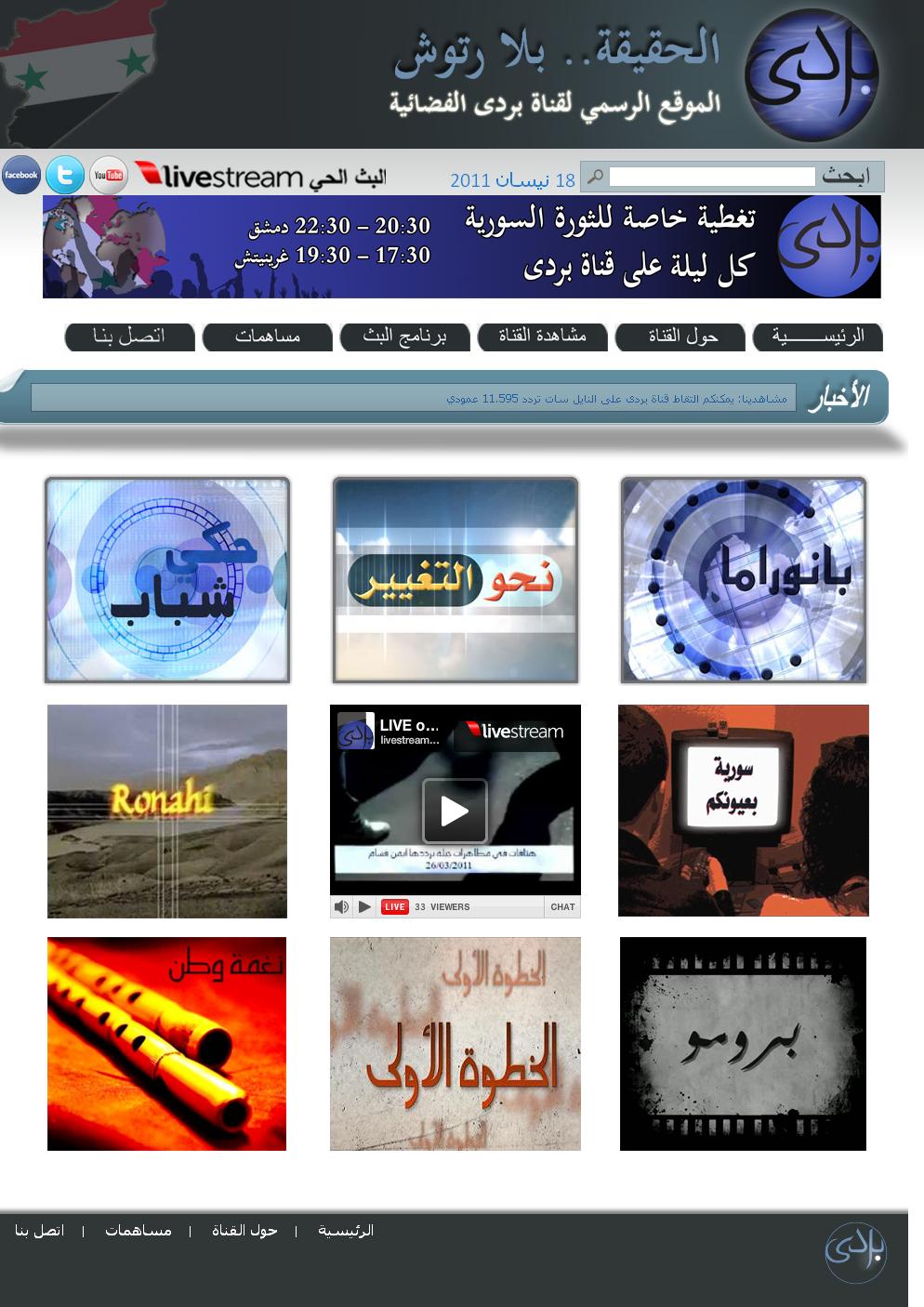924x1307 pixels.
Task: Play the livestream video
Action: pyautogui.click(x=455, y=811)
